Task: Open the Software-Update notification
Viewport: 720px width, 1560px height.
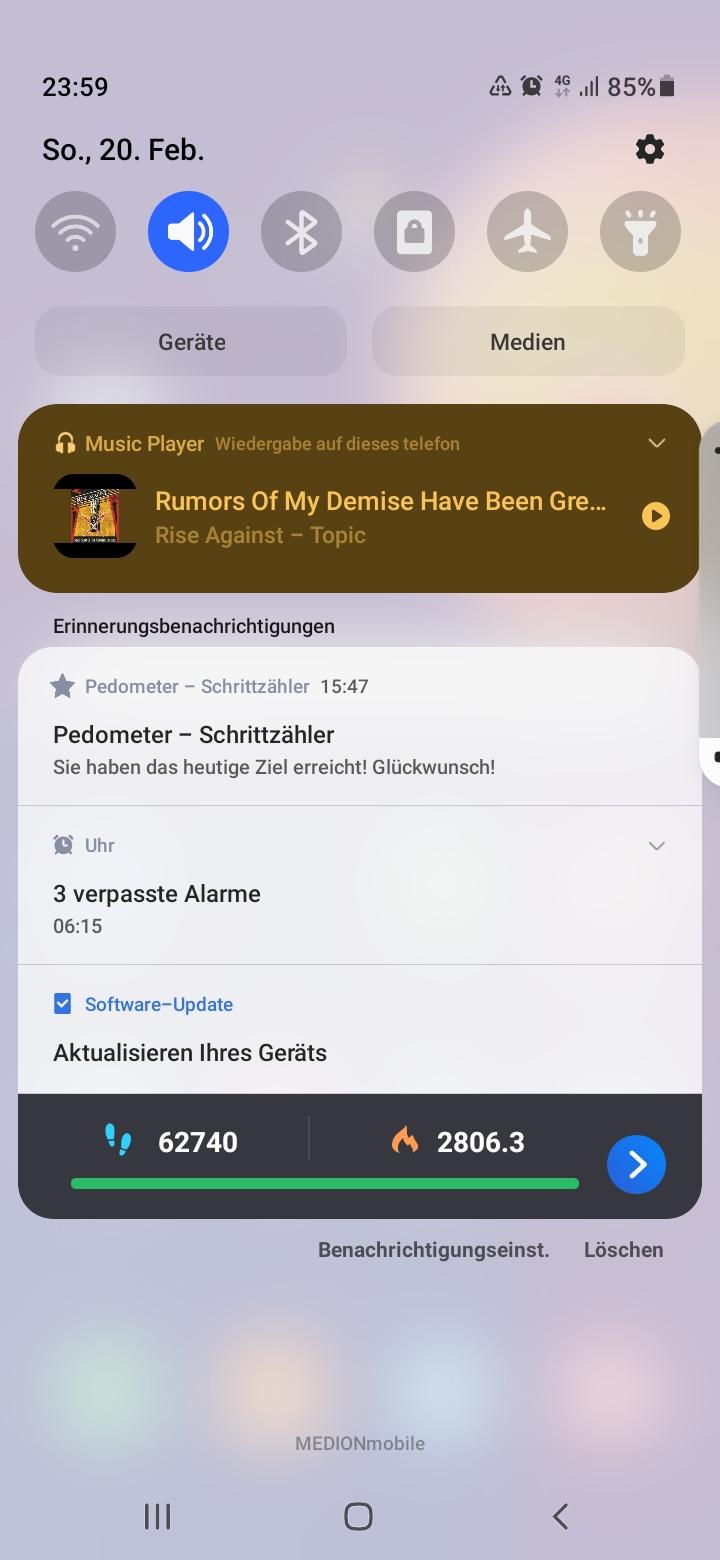Action: (360, 1029)
